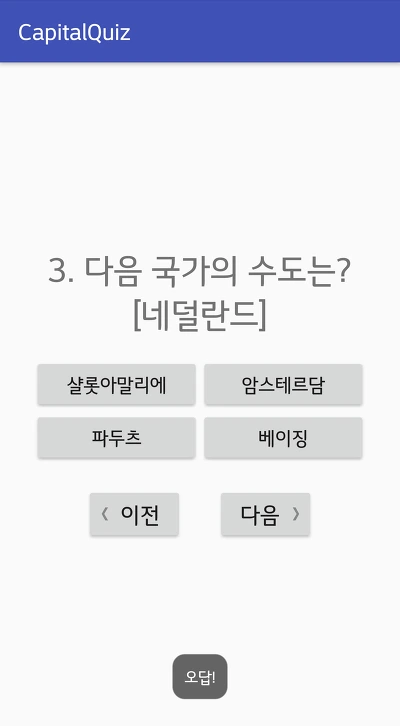Image resolution: width=400 pixels, height=726 pixels.
Task: Pick the answer 파두츠
Action: pos(117,438)
